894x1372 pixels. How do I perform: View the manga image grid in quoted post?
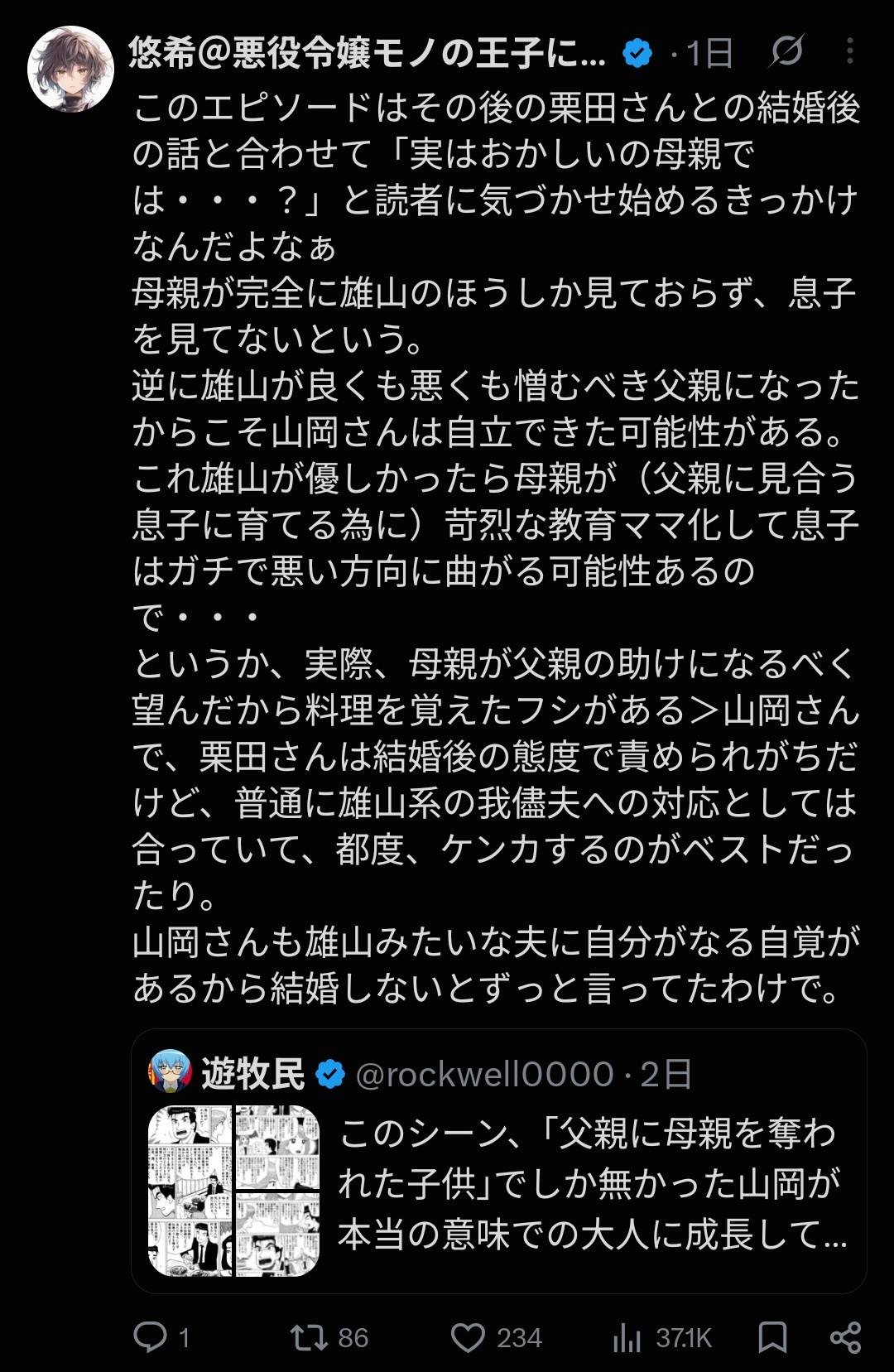pyautogui.click(x=233, y=1191)
